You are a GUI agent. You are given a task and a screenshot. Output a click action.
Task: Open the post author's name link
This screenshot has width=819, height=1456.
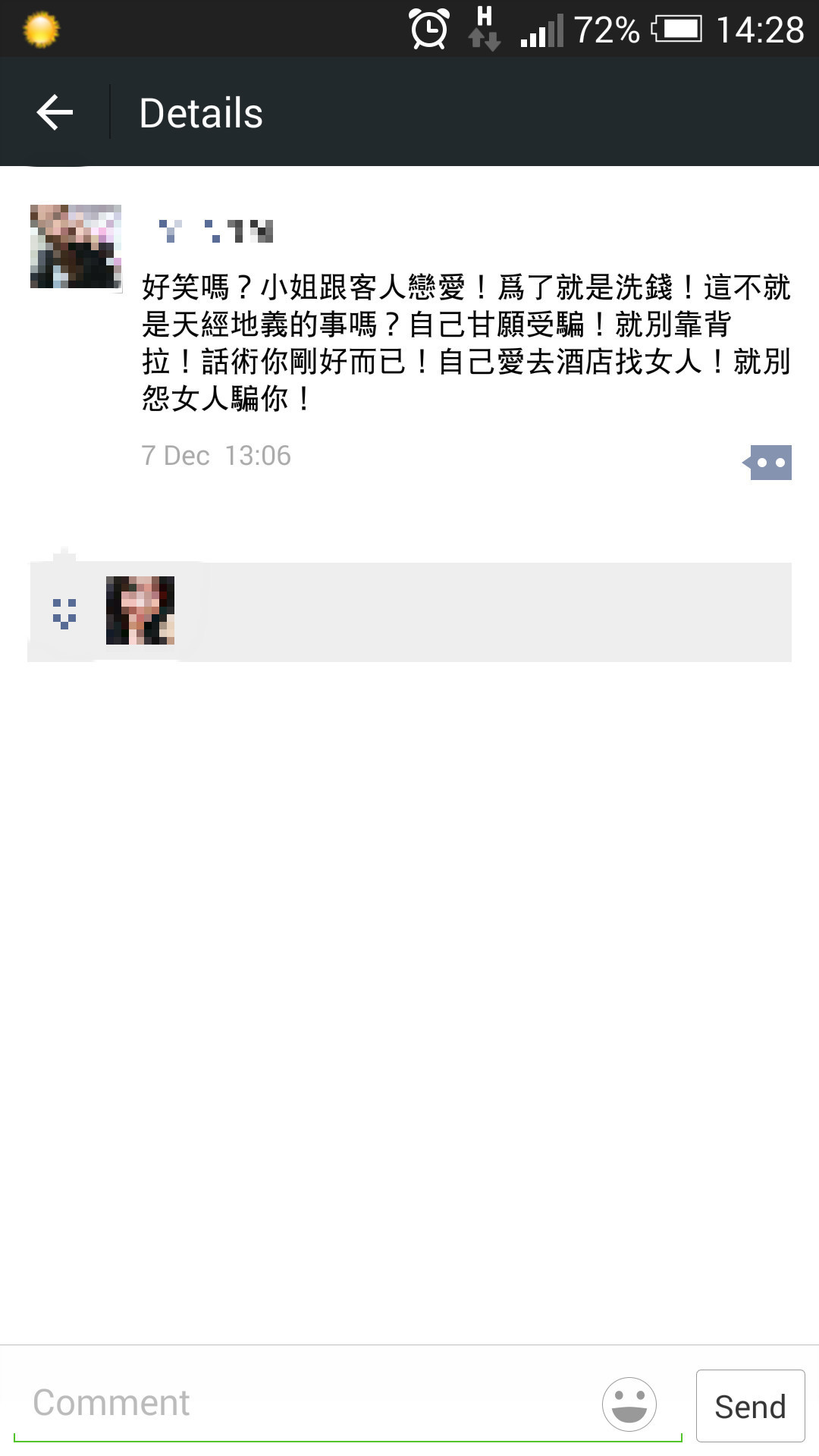pyautogui.click(x=216, y=231)
